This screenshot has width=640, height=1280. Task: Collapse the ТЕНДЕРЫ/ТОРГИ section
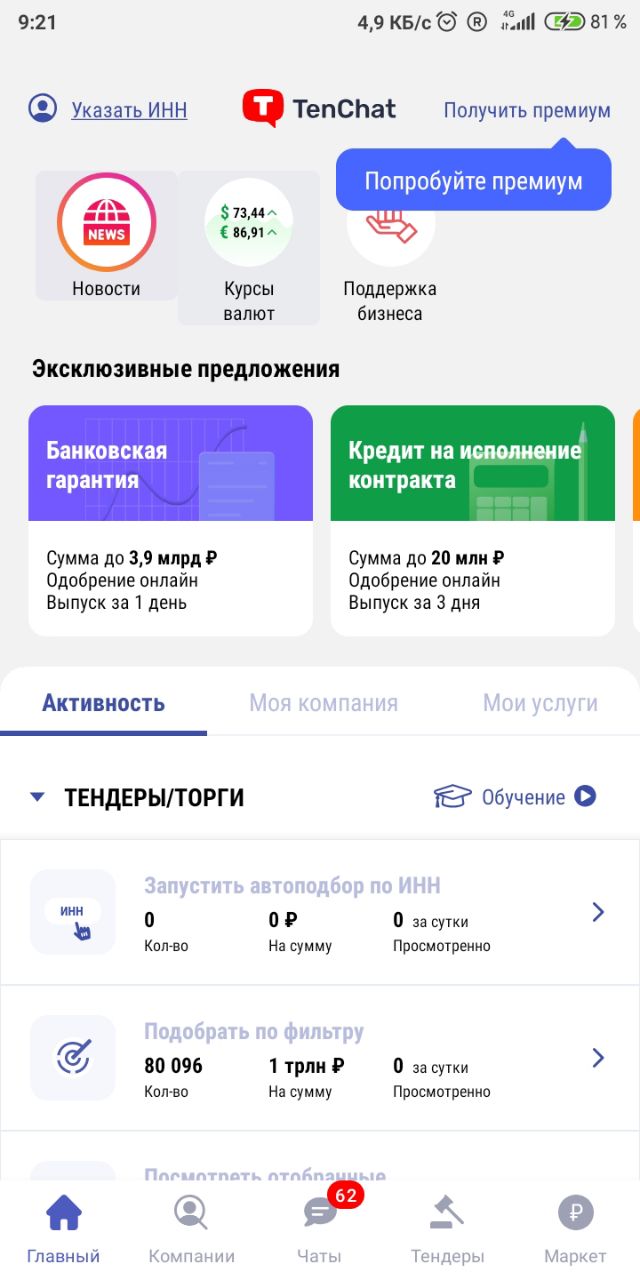37,797
